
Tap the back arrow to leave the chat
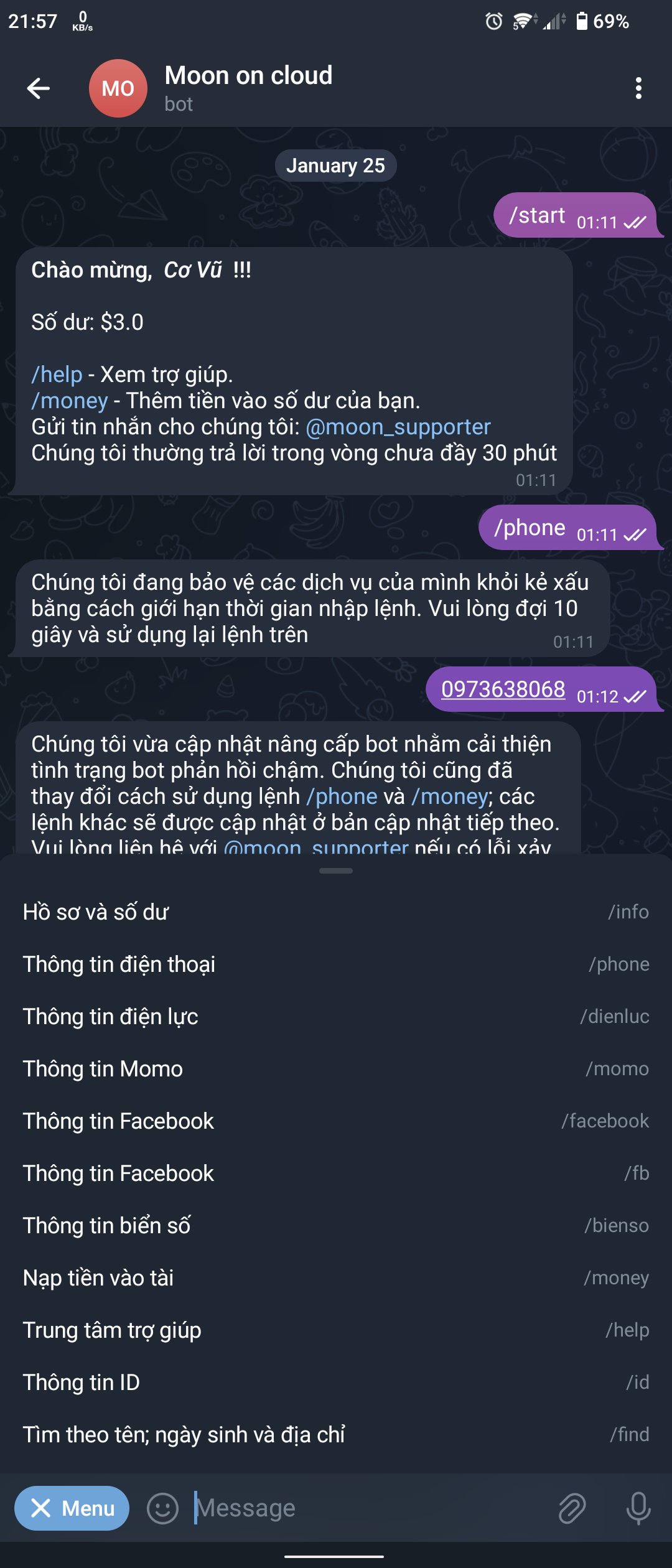[39, 87]
